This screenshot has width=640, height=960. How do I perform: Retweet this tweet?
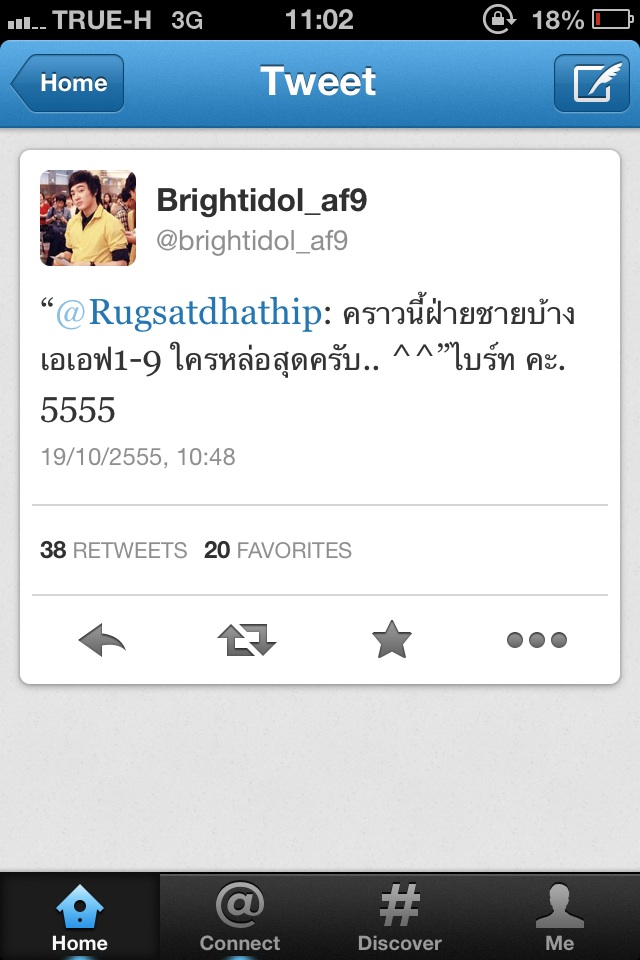247,640
